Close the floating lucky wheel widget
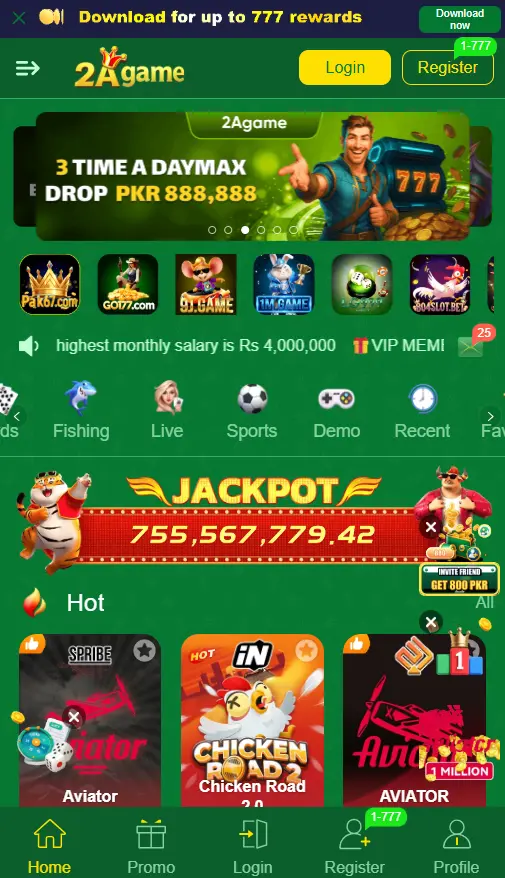Viewport: 505px width, 878px height. point(73,717)
